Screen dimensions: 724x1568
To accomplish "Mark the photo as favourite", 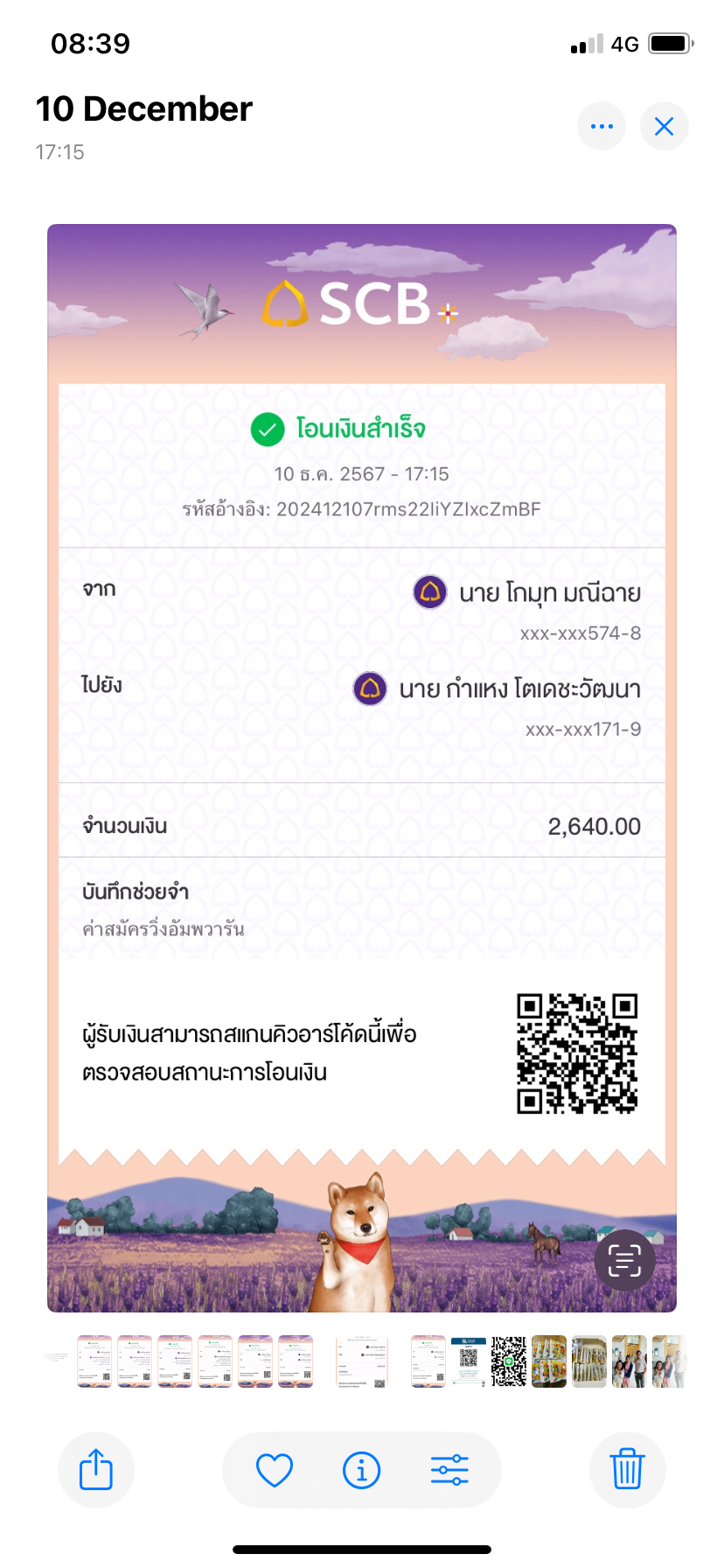I will [x=275, y=1470].
